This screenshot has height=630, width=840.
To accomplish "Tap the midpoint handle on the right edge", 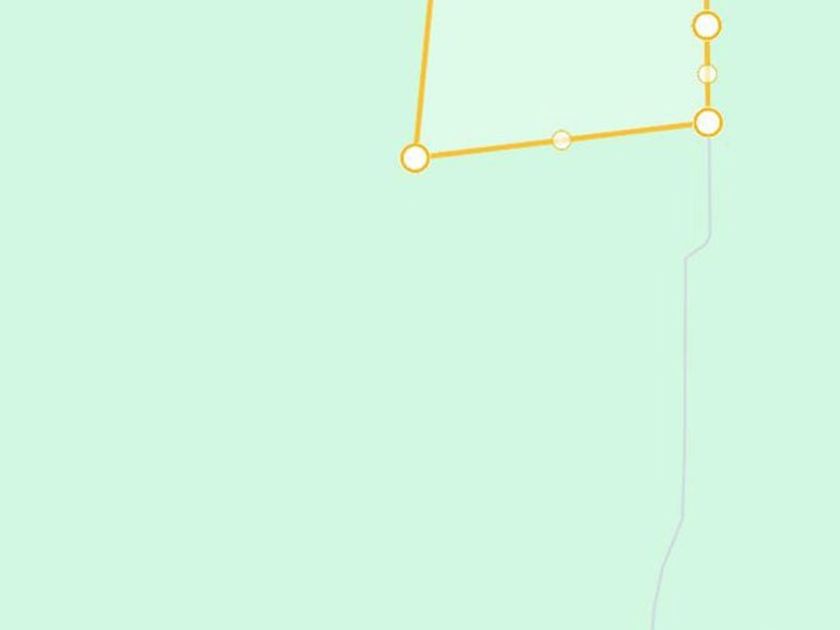I will click(707, 74).
